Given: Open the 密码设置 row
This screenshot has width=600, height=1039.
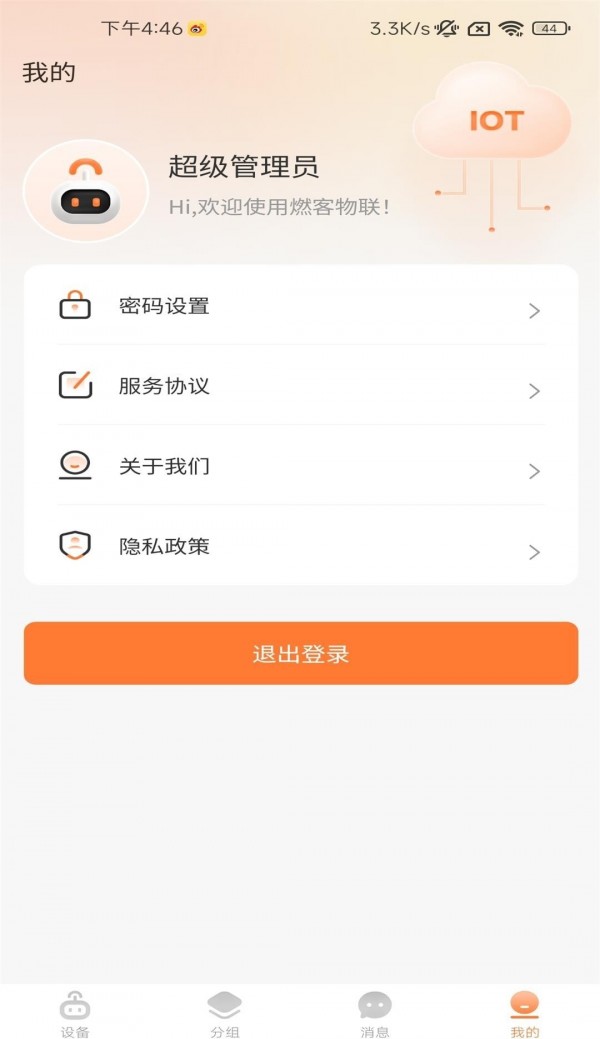Looking at the screenshot, I should 300,307.
